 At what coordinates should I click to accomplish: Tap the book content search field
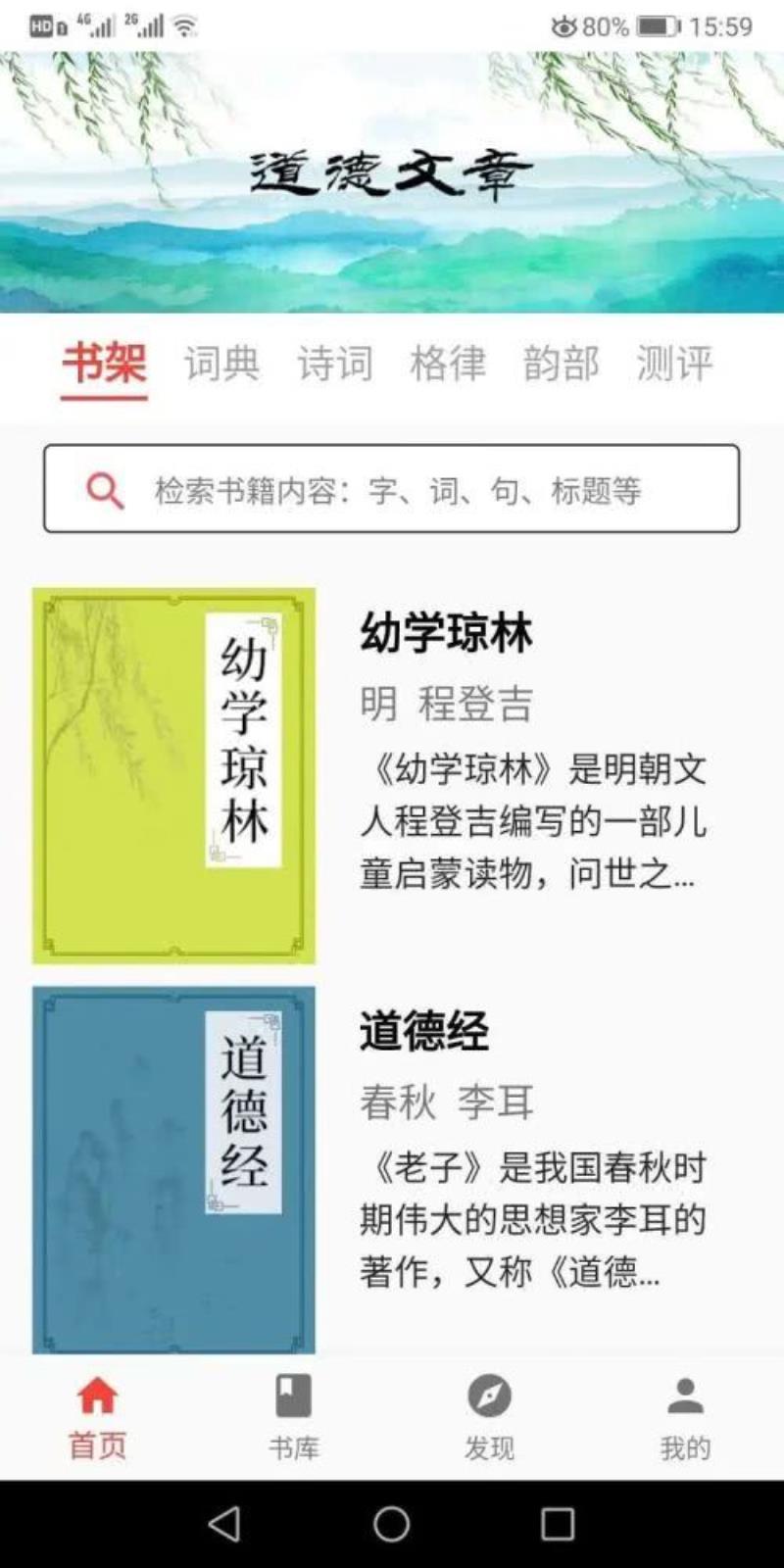click(392, 489)
